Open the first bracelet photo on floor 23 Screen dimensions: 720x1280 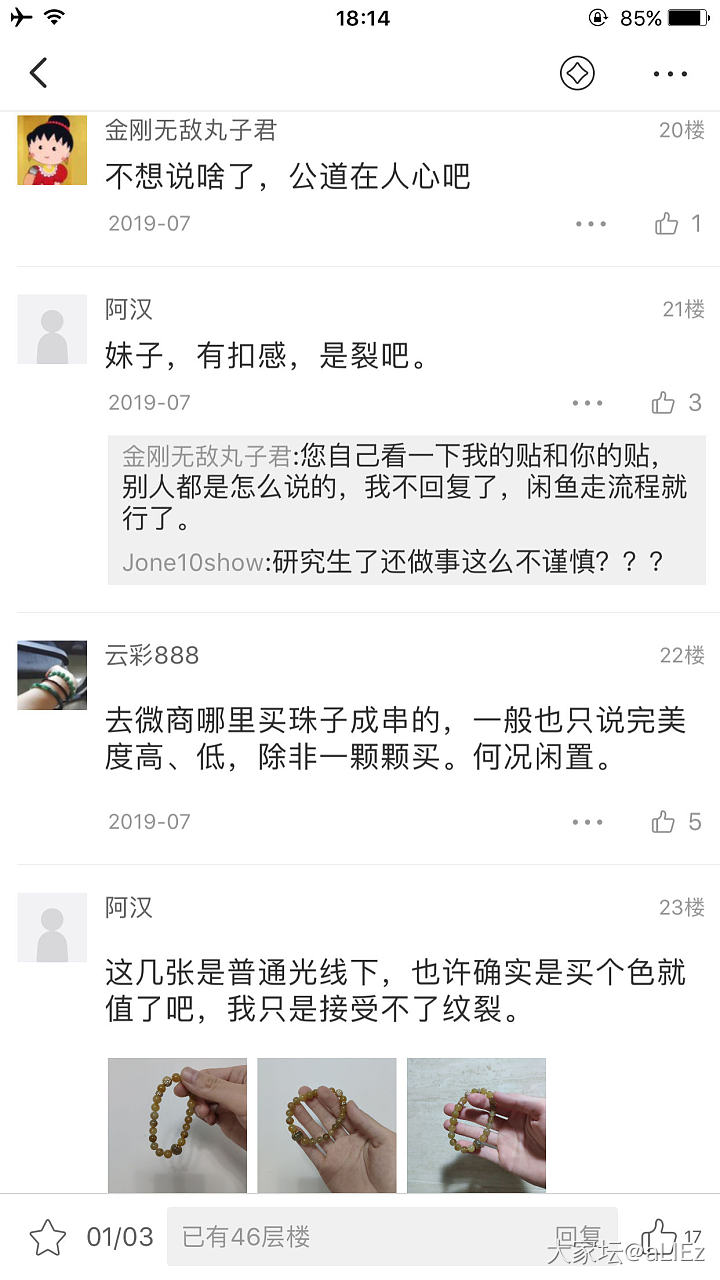point(177,1125)
